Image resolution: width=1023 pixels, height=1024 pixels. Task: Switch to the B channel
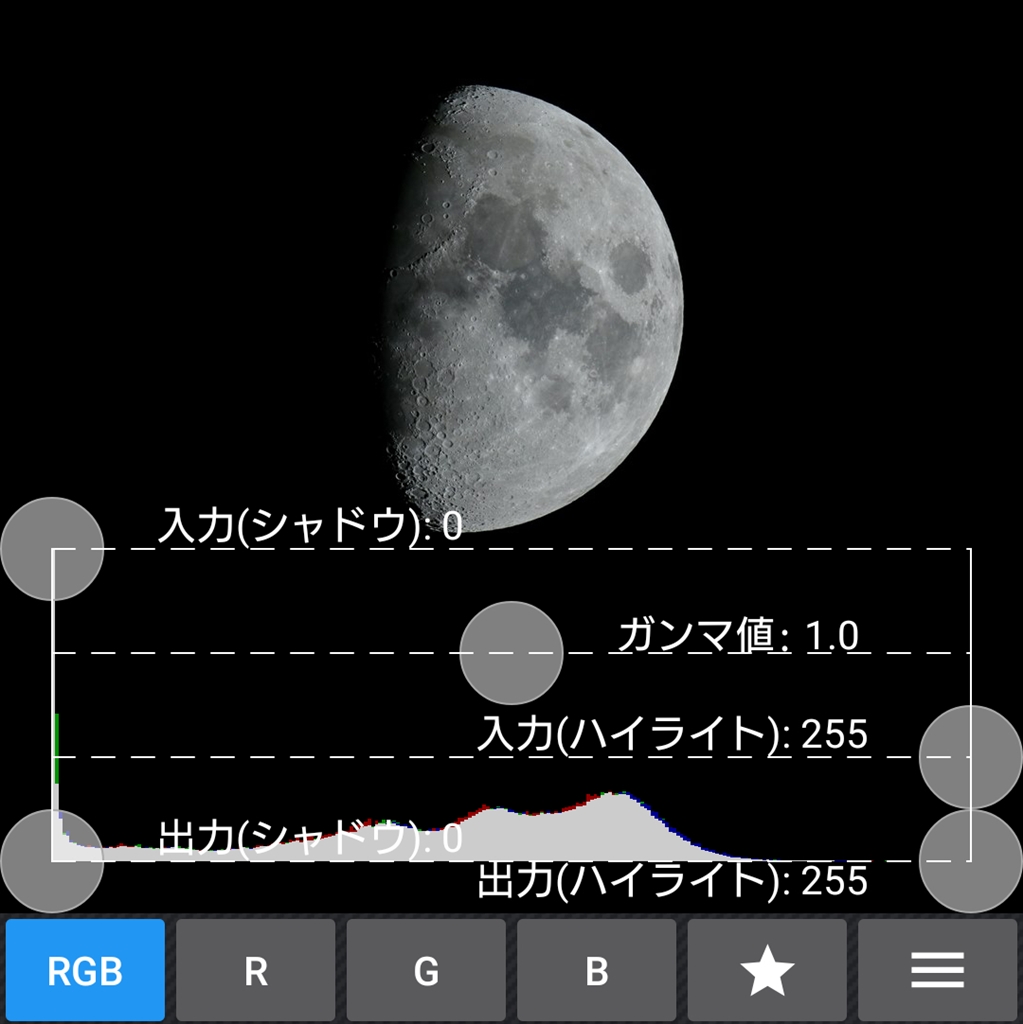596,970
